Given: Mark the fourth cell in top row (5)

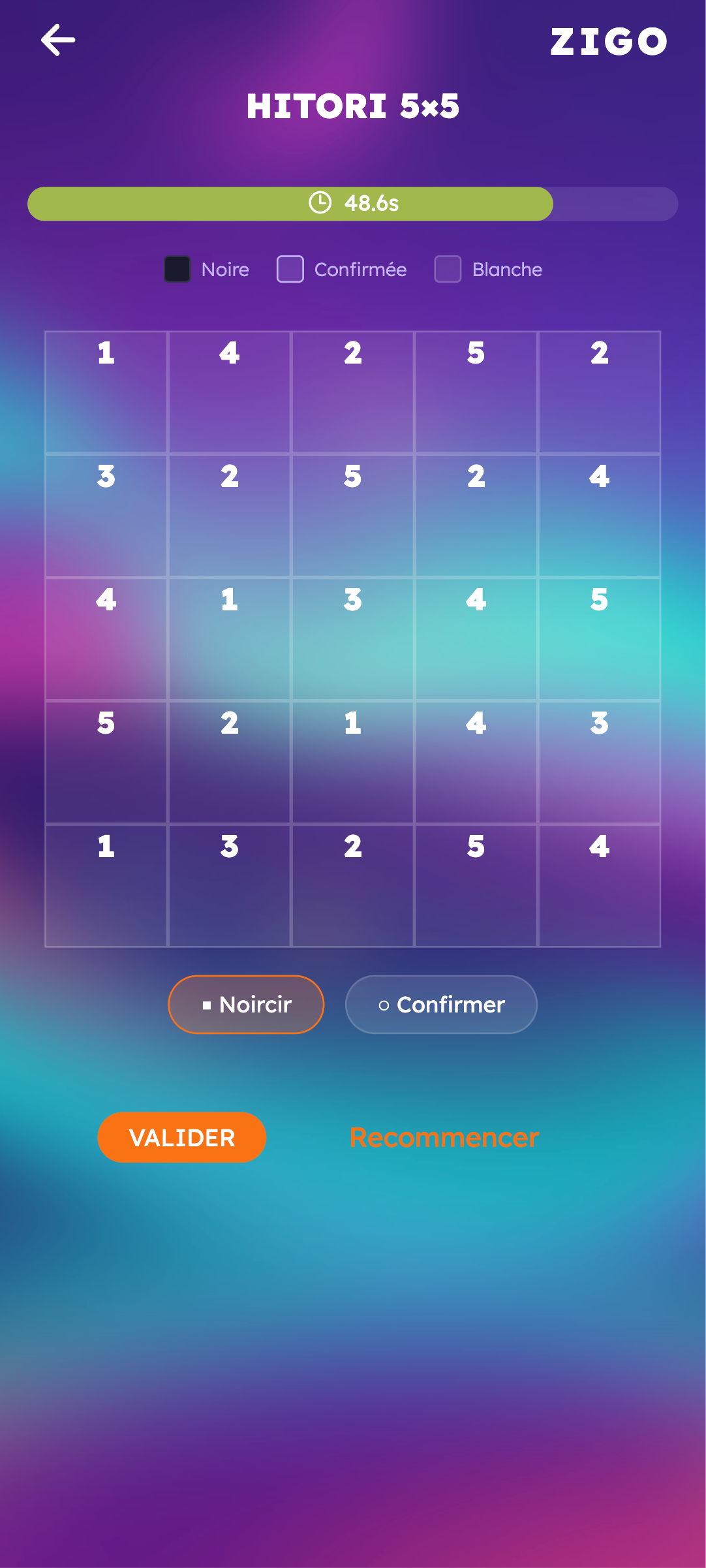Looking at the screenshot, I should pos(476,392).
